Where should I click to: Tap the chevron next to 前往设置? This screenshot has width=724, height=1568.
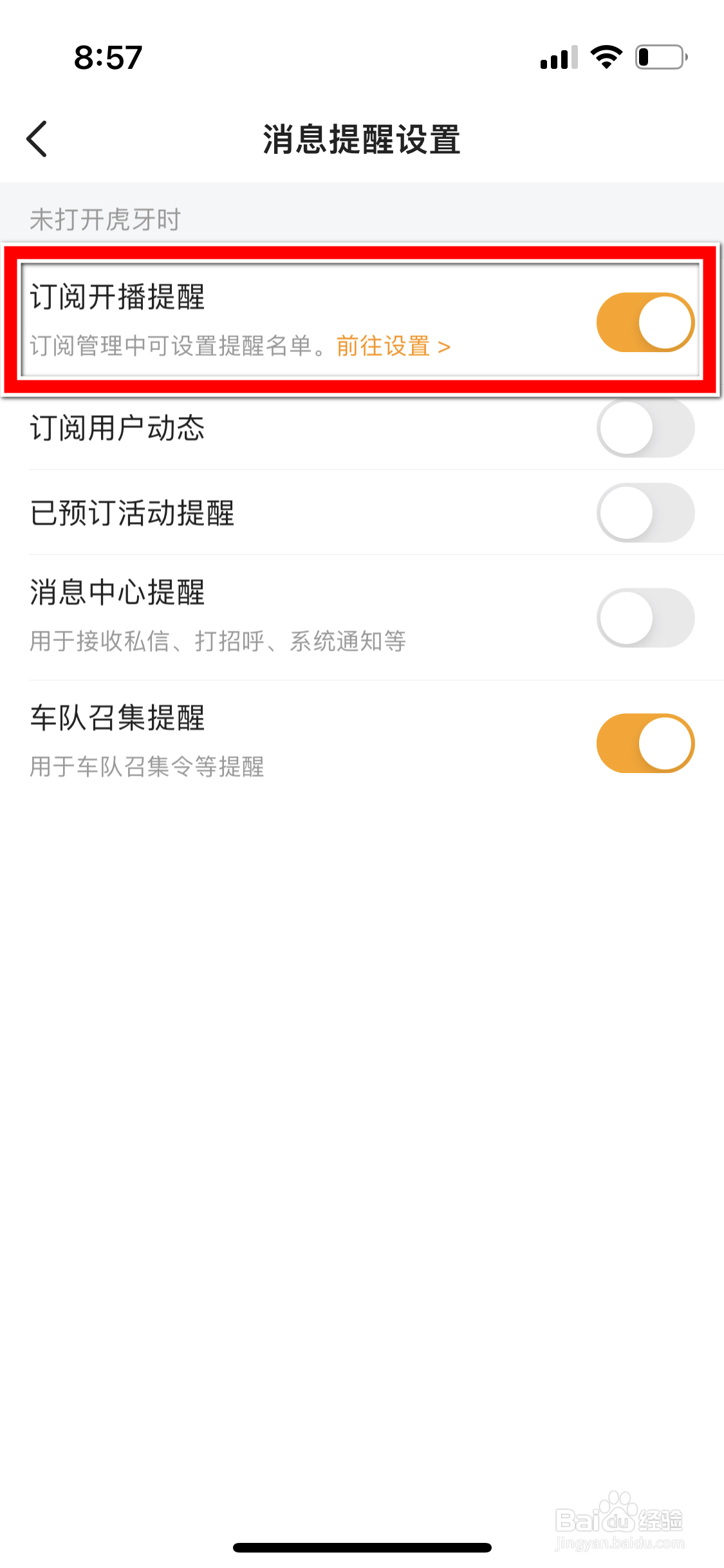click(443, 346)
